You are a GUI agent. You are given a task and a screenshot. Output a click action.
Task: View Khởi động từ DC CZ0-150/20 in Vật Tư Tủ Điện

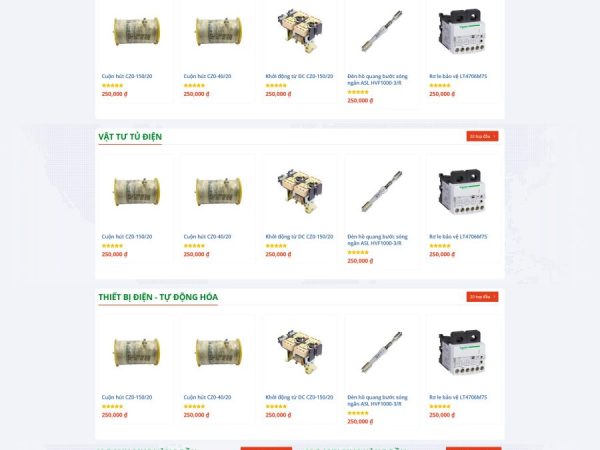coord(299,237)
